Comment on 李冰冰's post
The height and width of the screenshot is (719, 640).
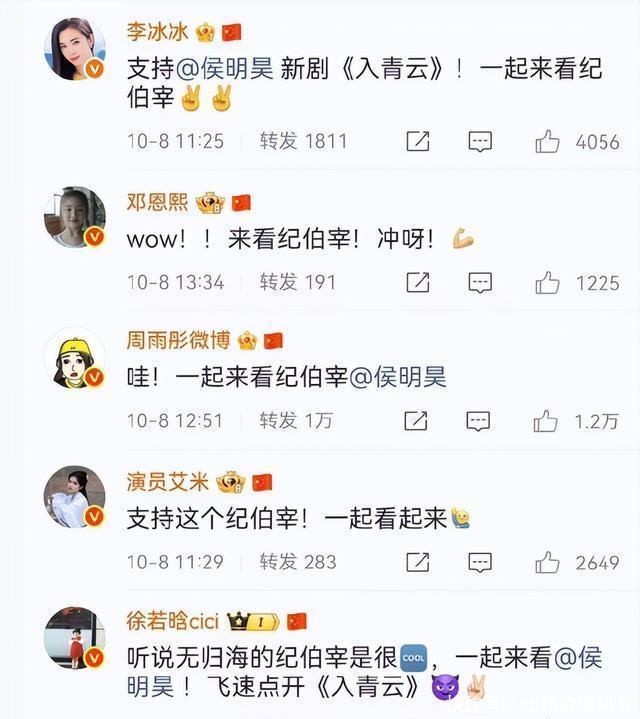click(x=480, y=141)
